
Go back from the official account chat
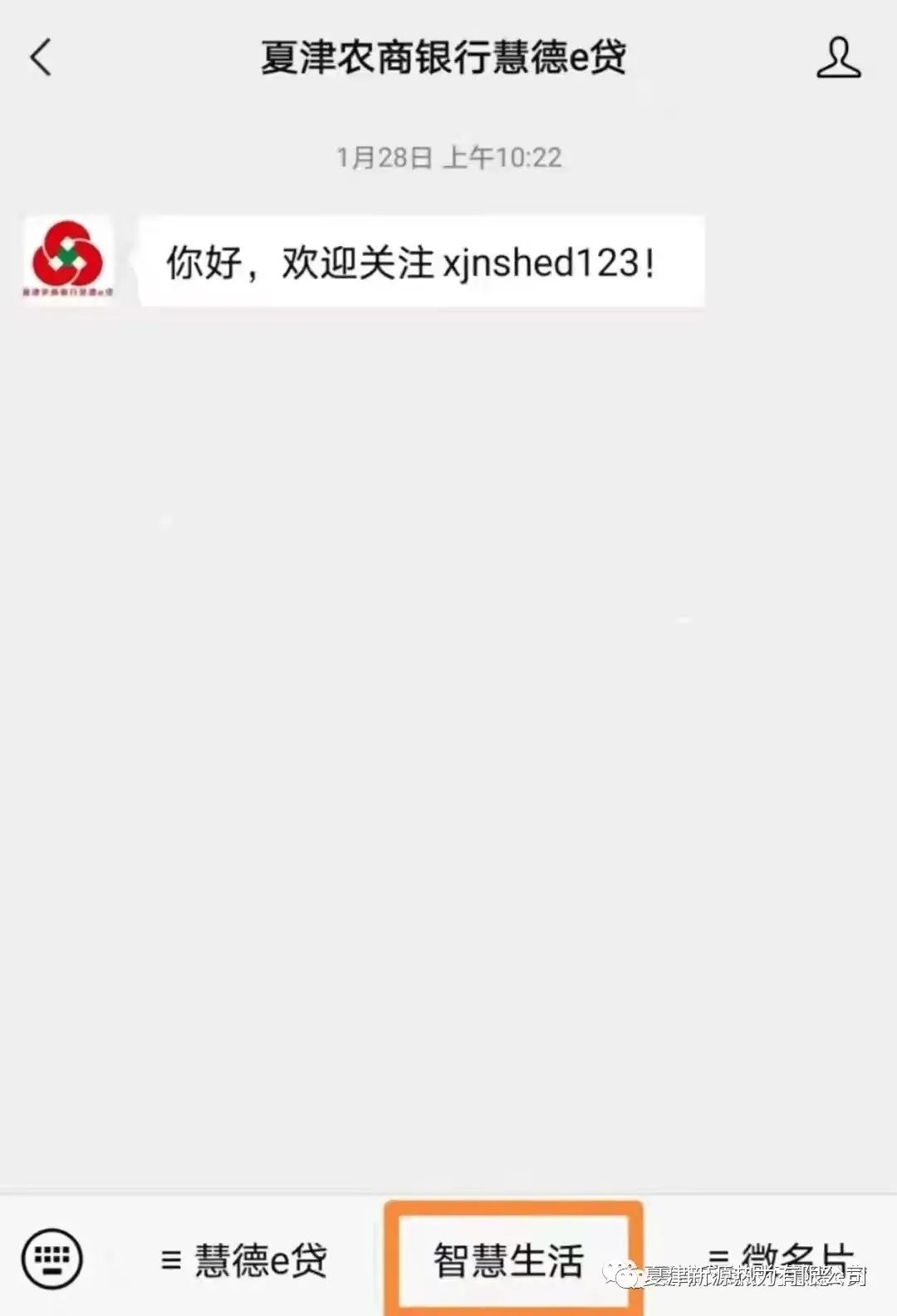[42, 58]
